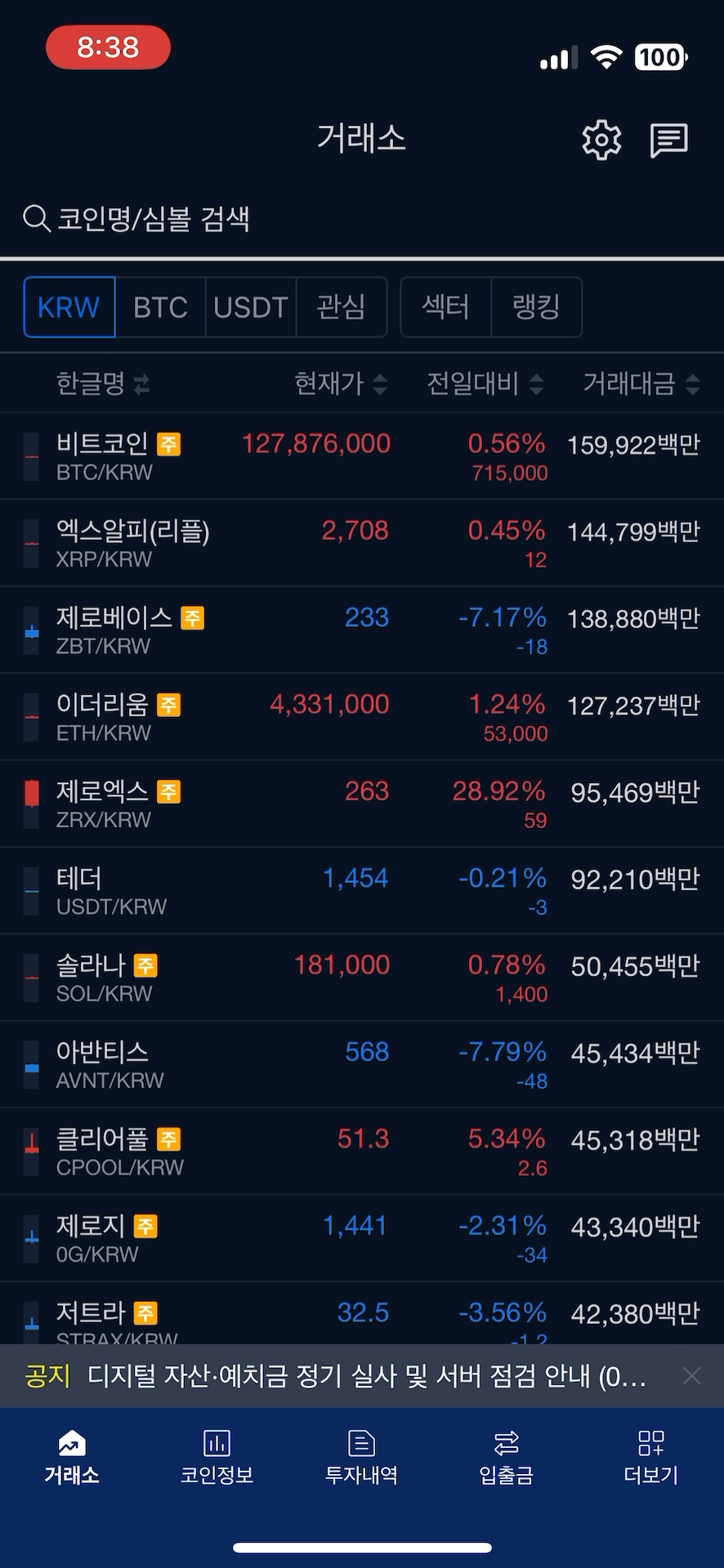
Task: Open the settings gear icon
Action: (601, 140)
